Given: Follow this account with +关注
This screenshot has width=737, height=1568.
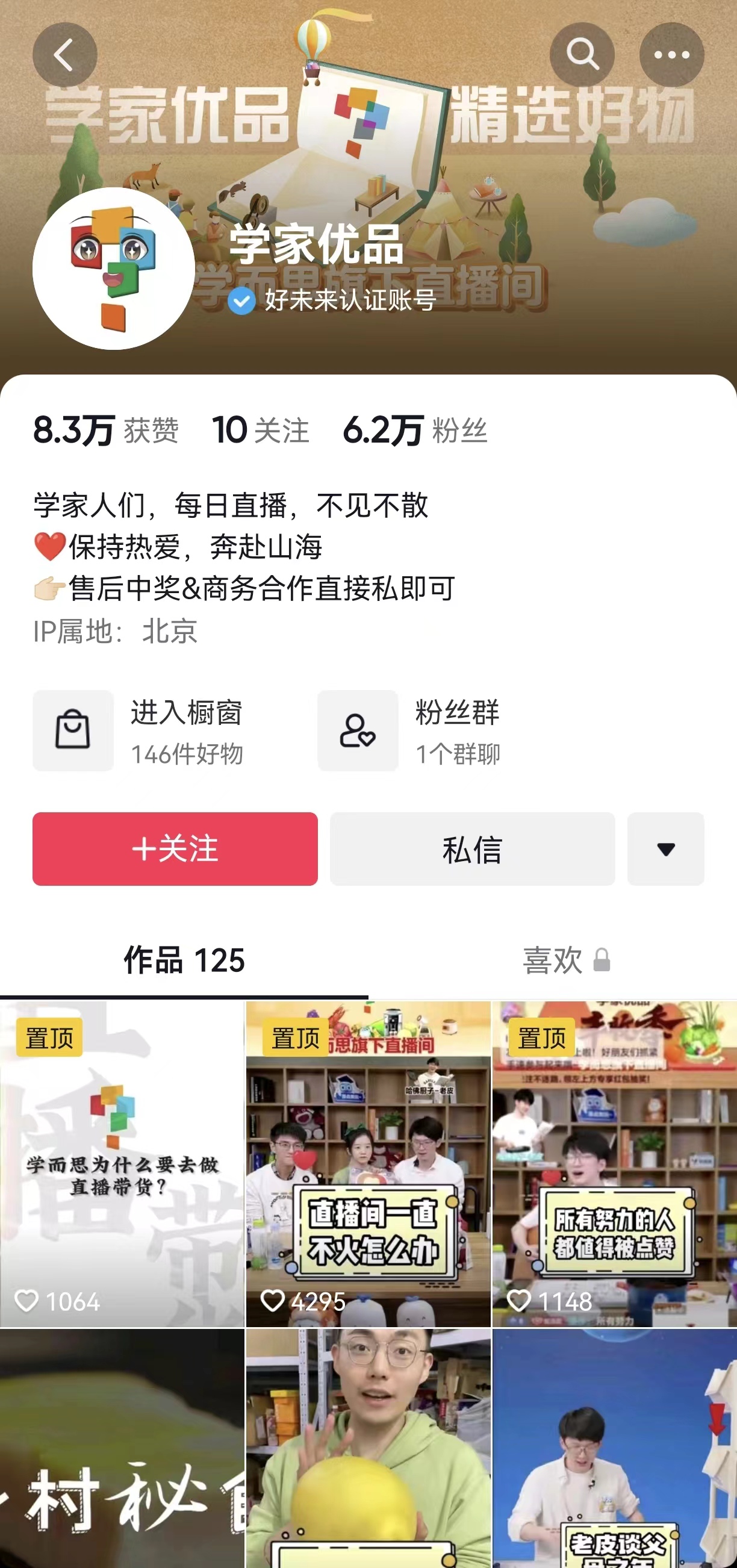Looking at the screenshot, I should coord(175,848).
